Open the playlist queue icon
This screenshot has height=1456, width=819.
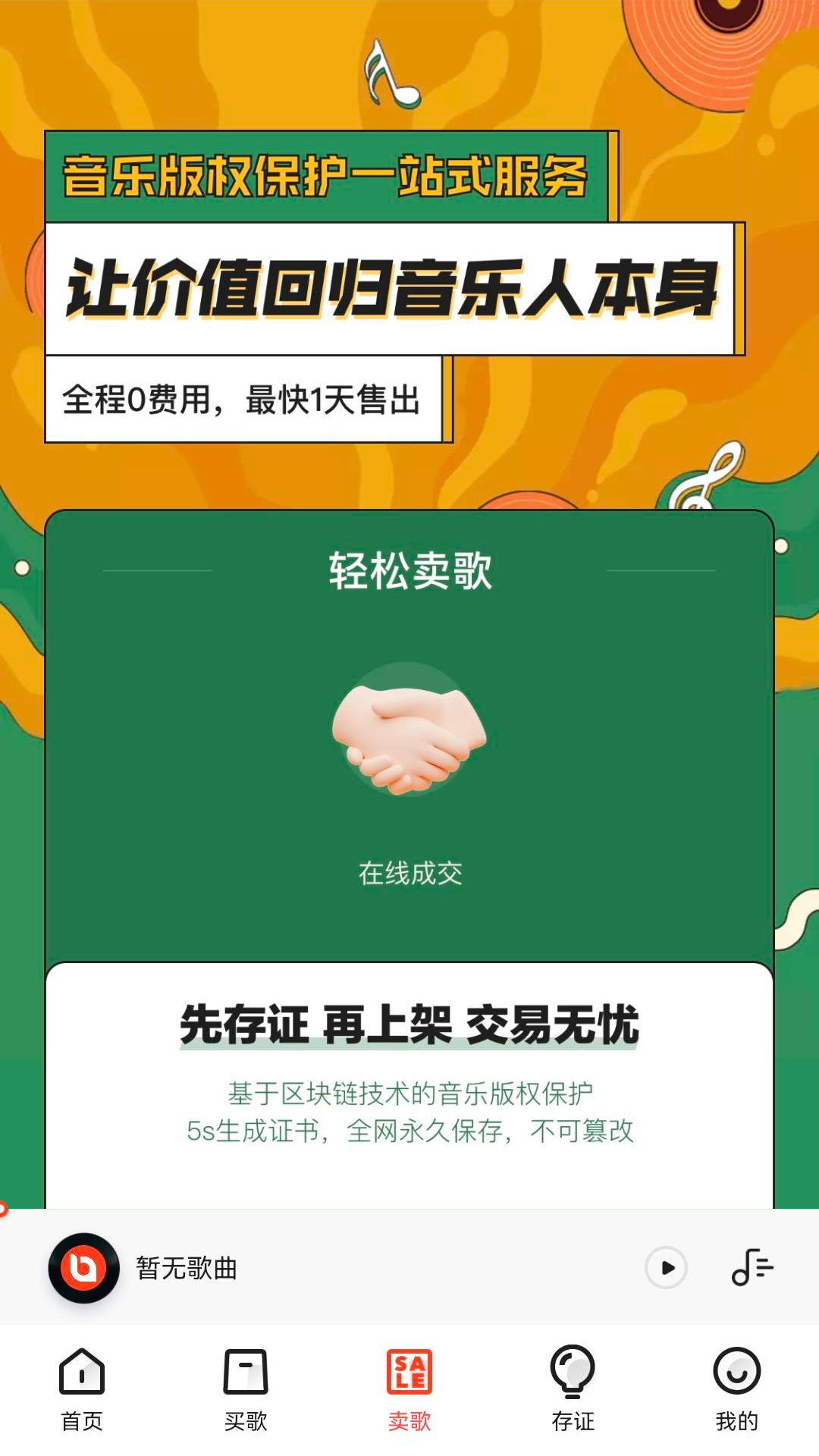[x=752, y=1267]
